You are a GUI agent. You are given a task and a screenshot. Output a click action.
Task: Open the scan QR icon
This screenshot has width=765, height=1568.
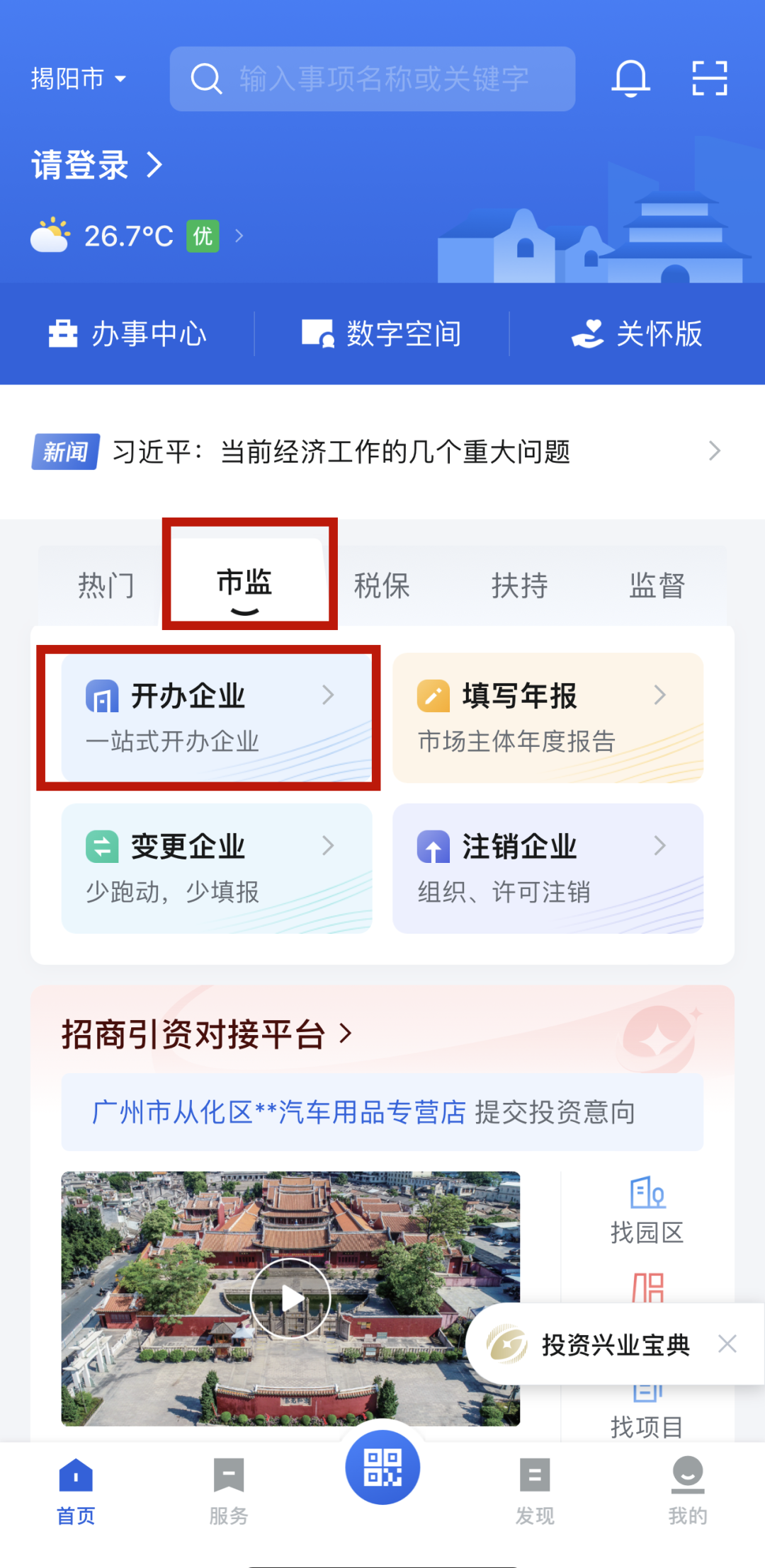(710, 78)
